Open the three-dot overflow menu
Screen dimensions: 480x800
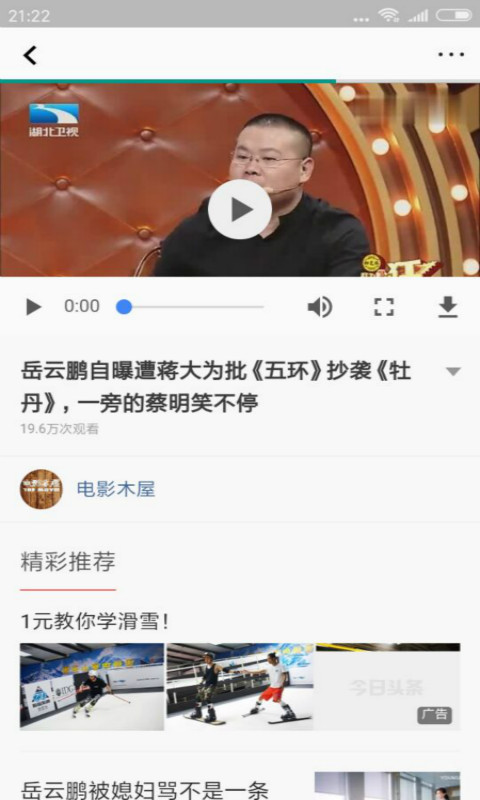(451, 55)
